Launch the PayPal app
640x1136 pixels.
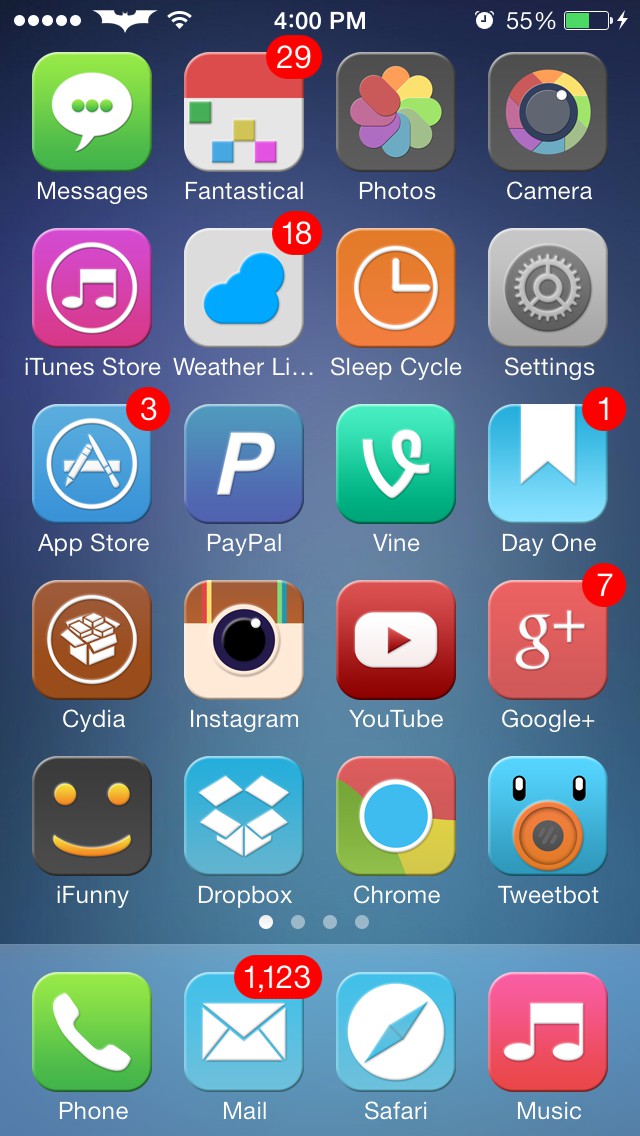[244, 463]
